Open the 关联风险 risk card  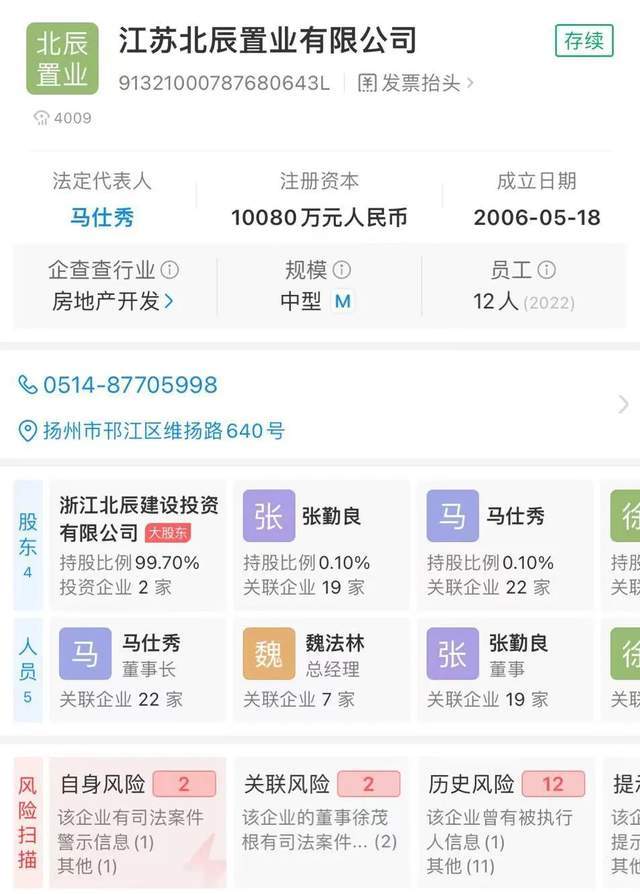[x=320, y=822]
